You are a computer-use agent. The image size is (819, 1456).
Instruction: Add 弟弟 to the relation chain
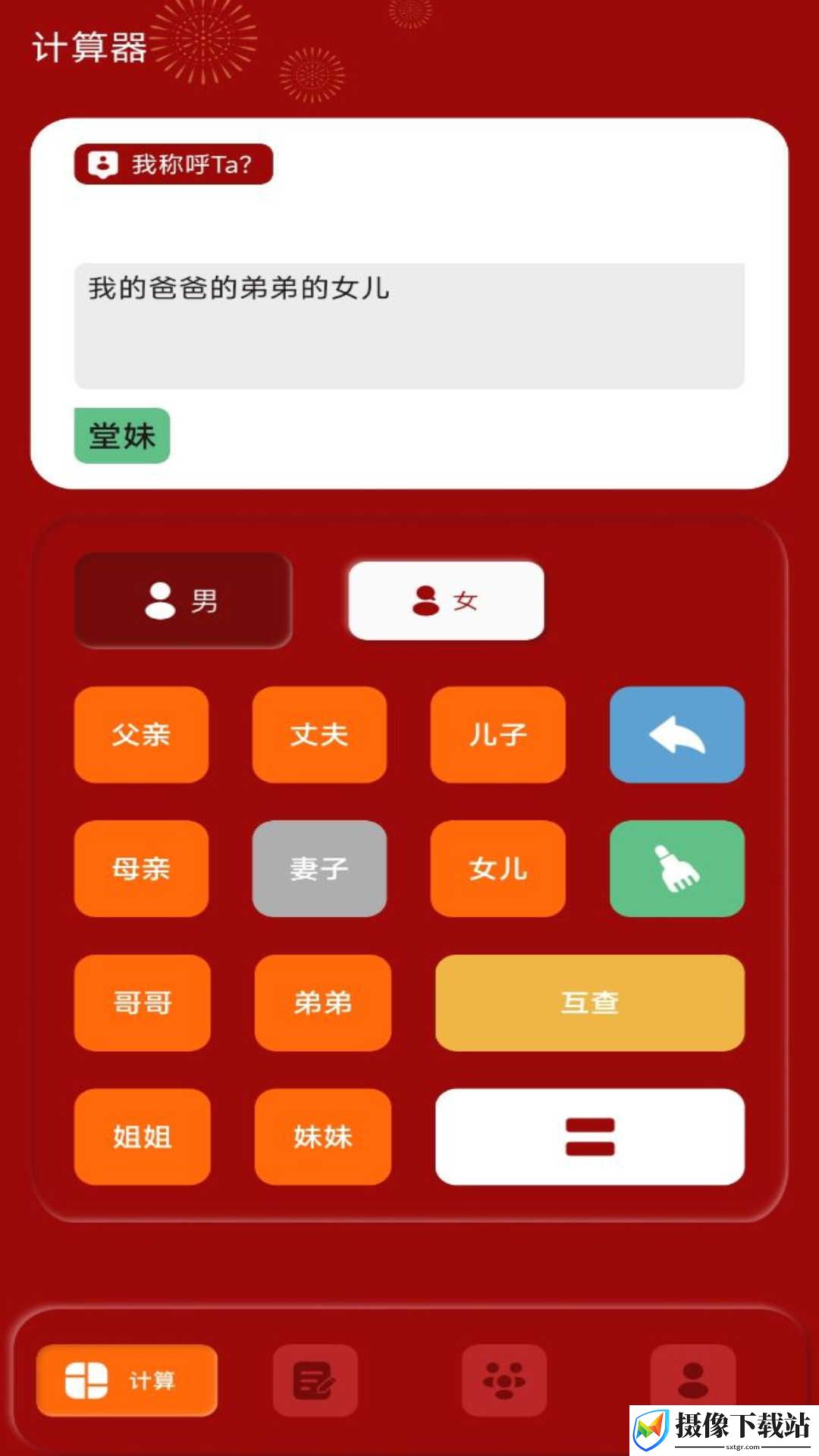coord(323,1003)
